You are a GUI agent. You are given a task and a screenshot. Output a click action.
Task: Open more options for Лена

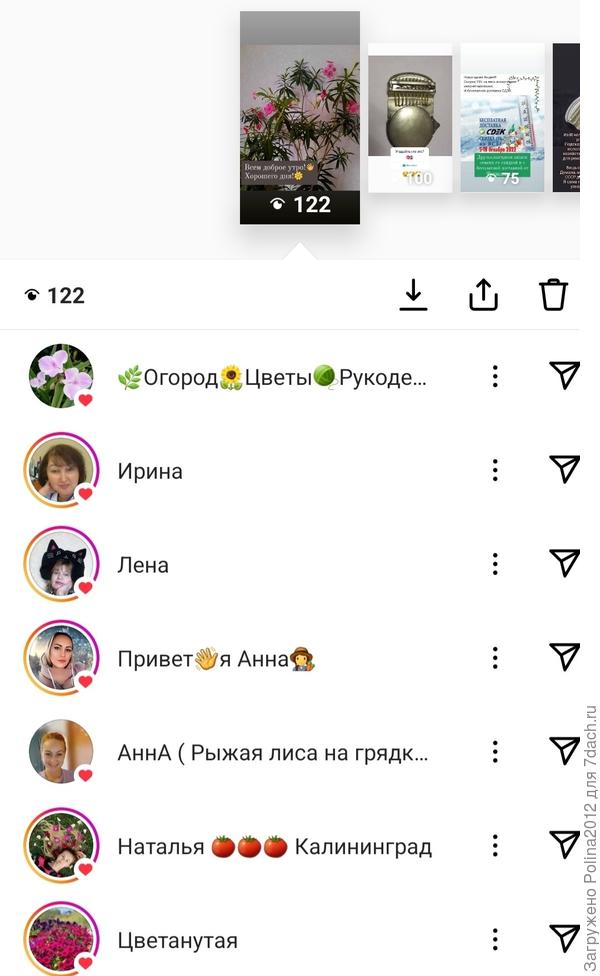[x=495, y=565]
